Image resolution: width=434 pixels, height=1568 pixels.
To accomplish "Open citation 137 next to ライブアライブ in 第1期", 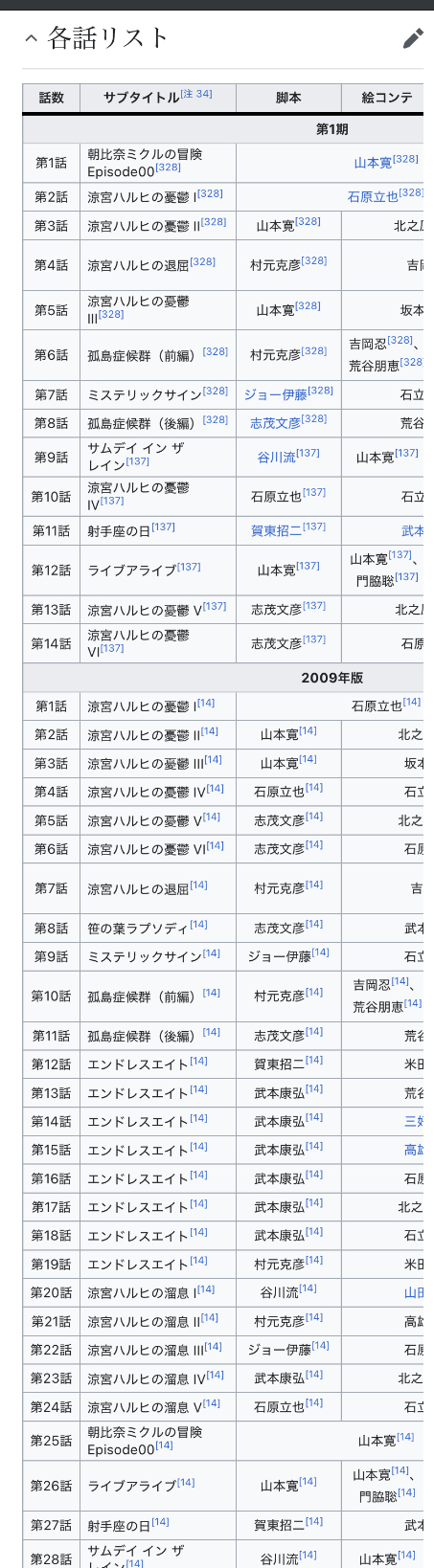I will 189,567.
